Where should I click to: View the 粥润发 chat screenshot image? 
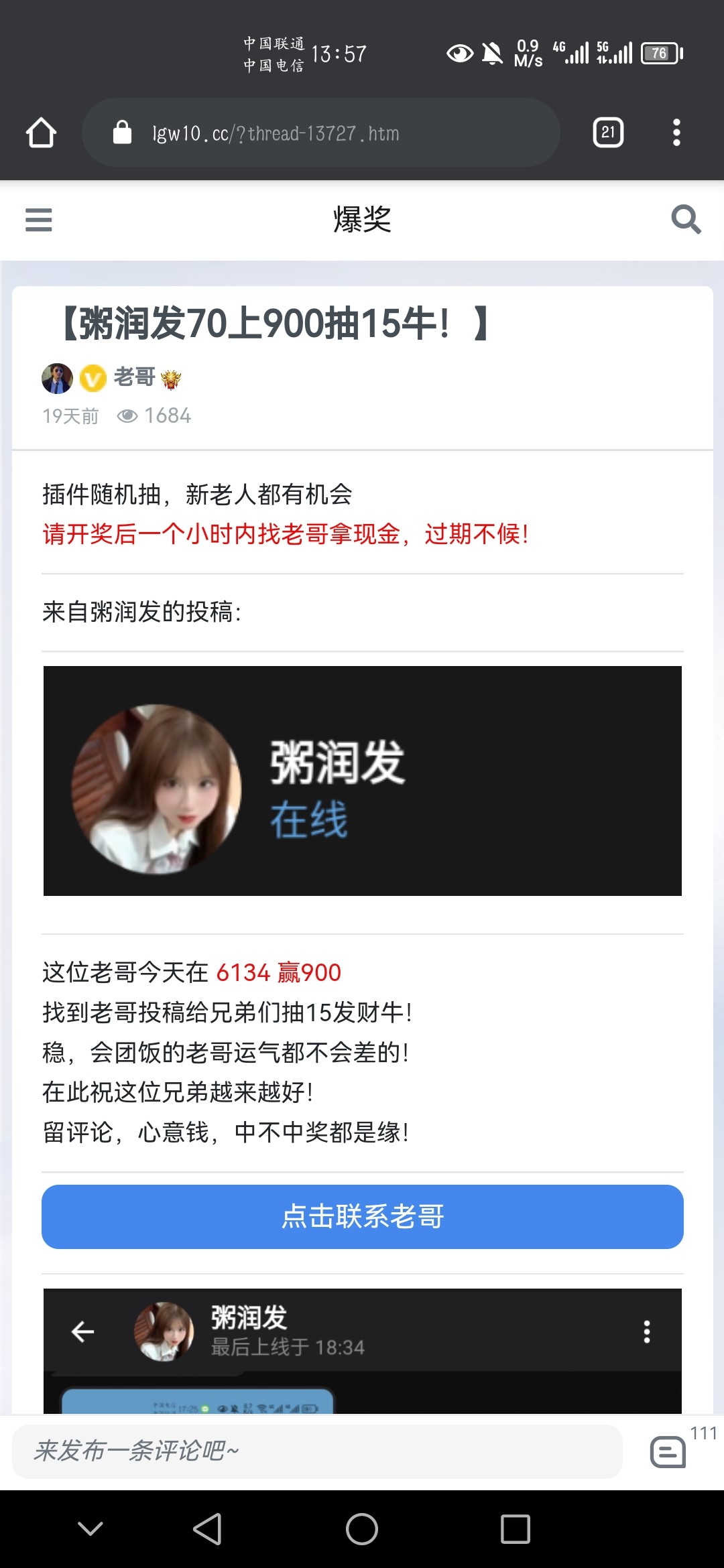[x=362, y=1350]
